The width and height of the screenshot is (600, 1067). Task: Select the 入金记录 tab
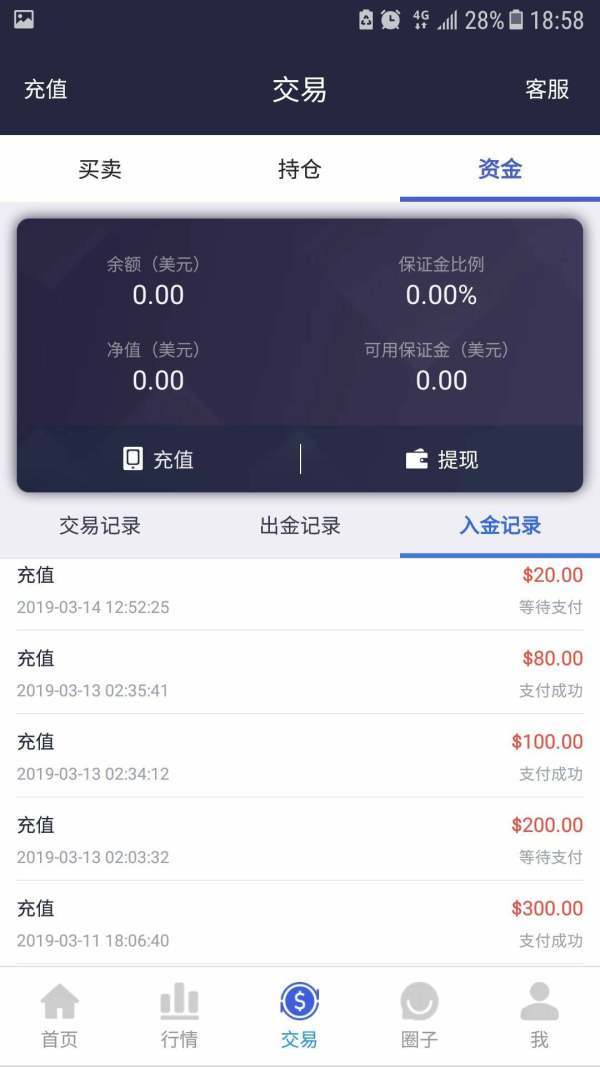tap(500, 525)
